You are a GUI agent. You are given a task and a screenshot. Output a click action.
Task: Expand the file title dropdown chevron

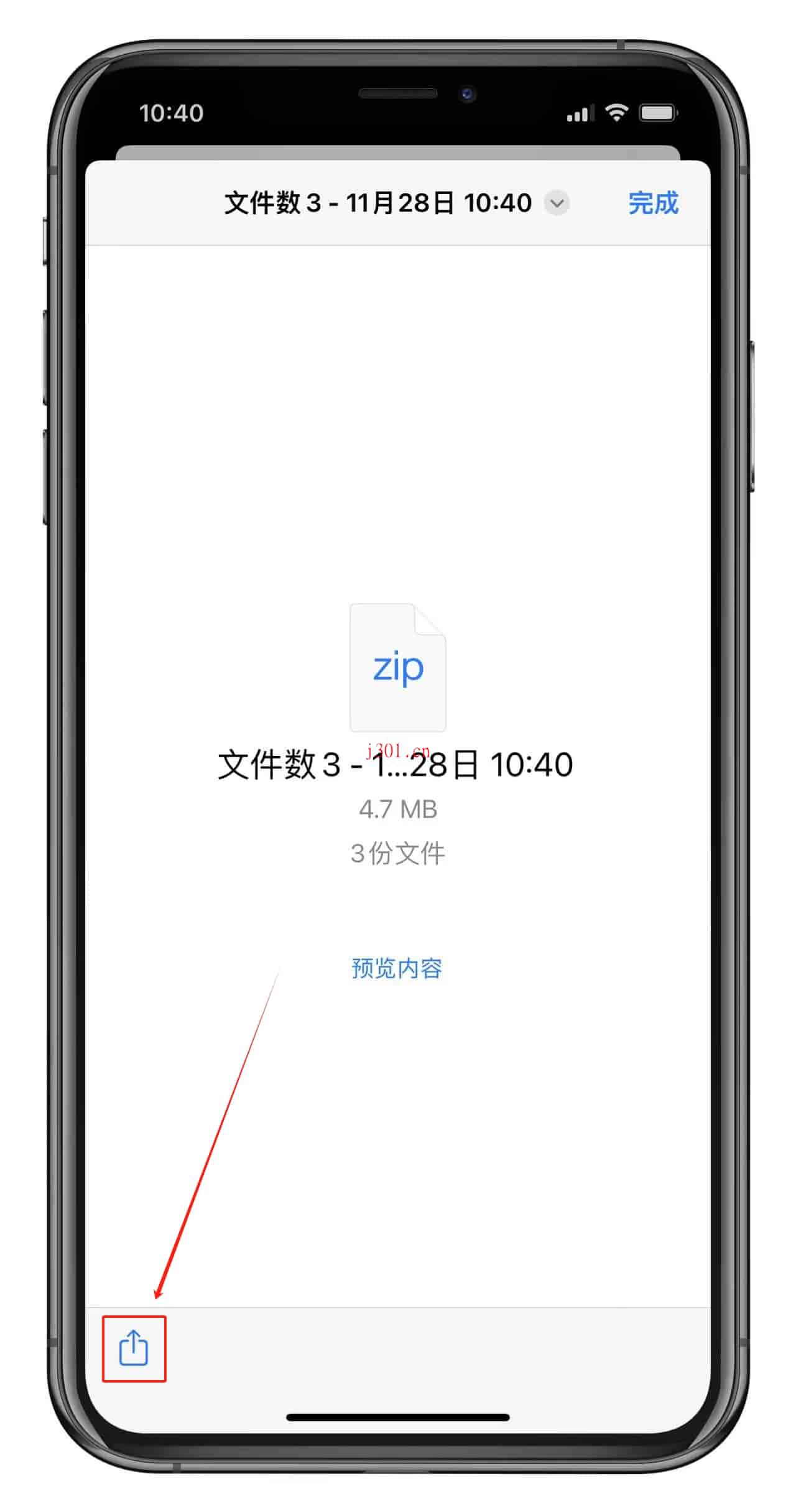(557, 203)
